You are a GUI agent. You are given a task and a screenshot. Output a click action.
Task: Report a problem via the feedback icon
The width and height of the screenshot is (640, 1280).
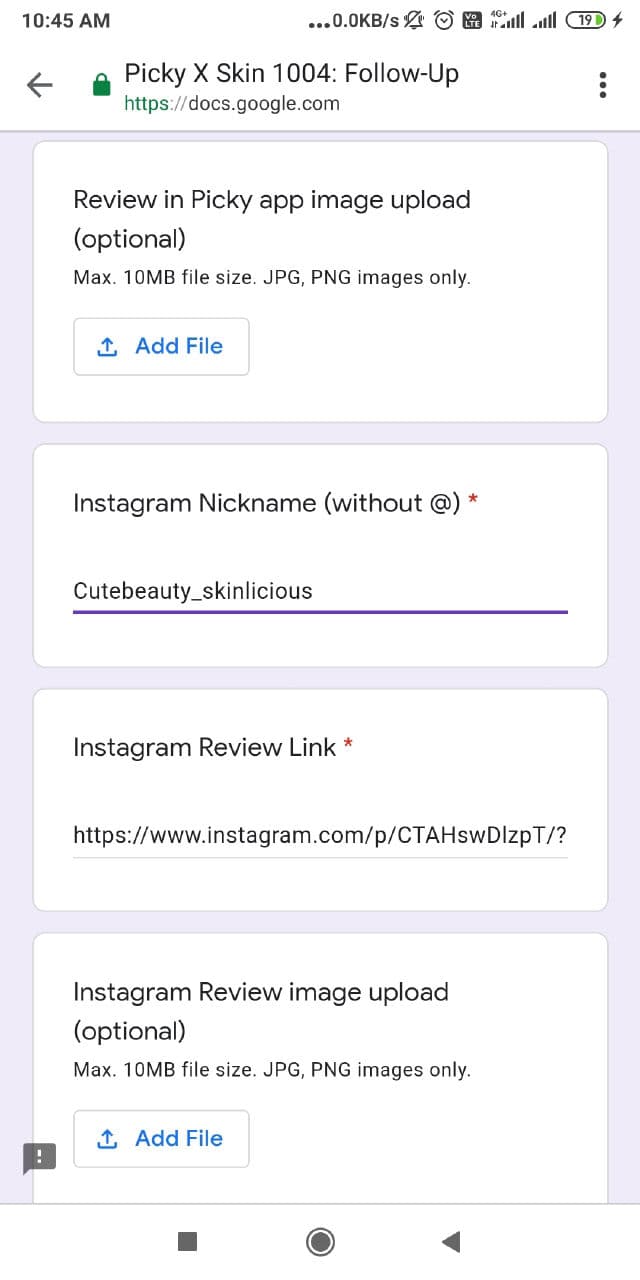coord(39,1158)
